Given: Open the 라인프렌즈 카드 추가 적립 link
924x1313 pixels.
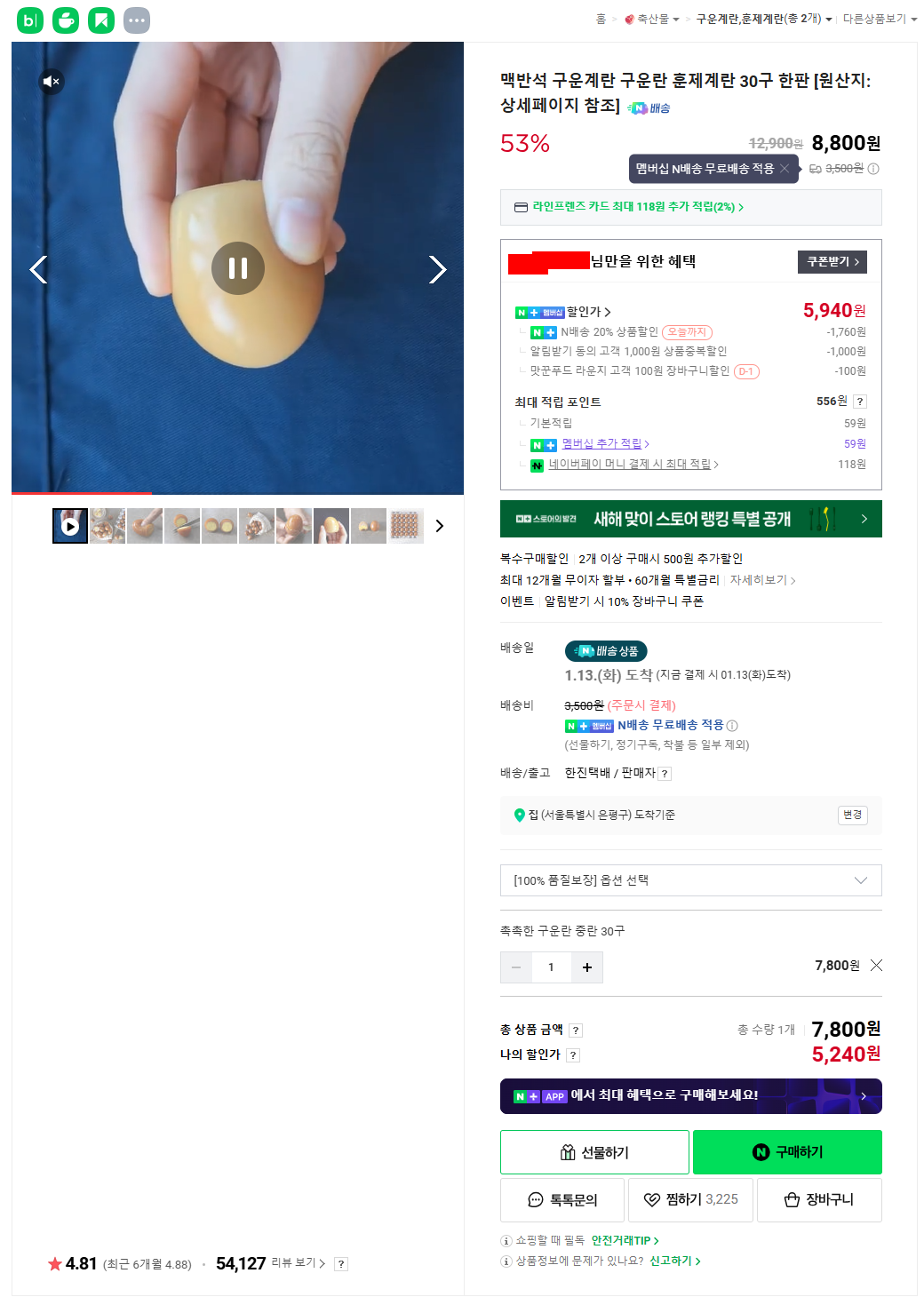Looking at the screenshot, I should click(638, 207).
